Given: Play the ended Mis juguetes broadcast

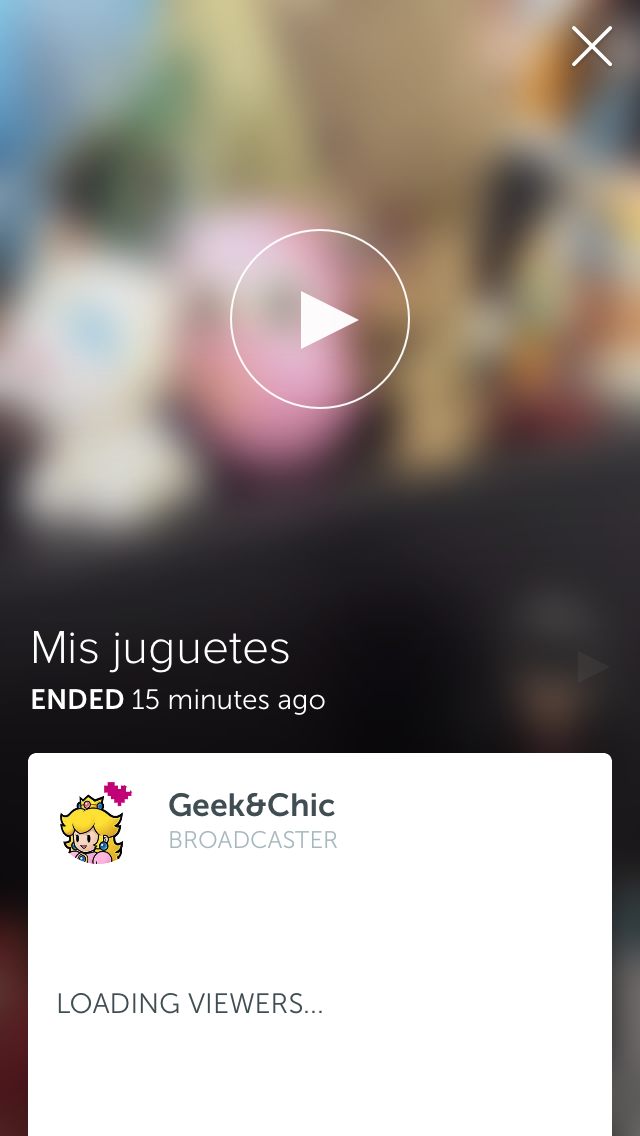Looking at the screenshot, I should (320, 319).
